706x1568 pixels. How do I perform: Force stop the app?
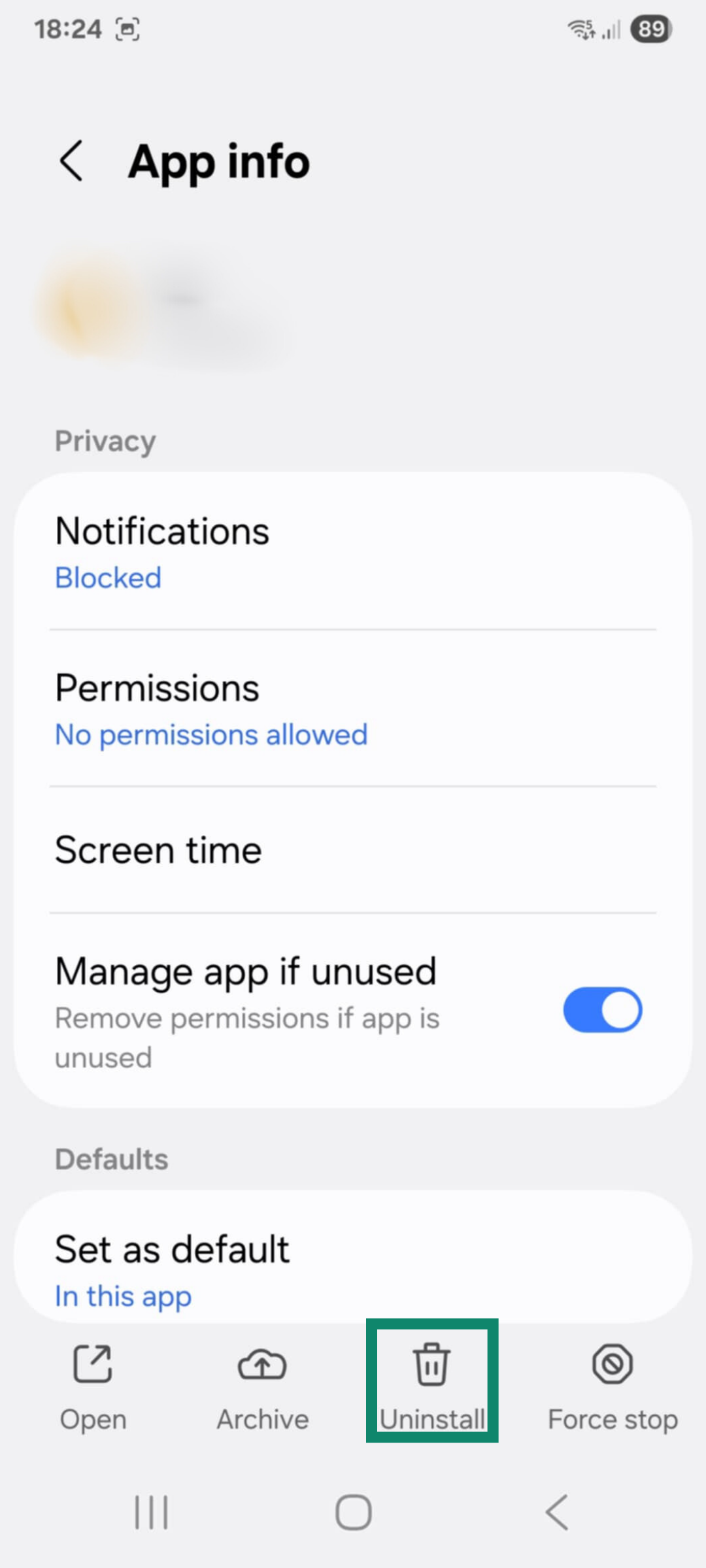pyautogui.click(x=613, y=1385)
